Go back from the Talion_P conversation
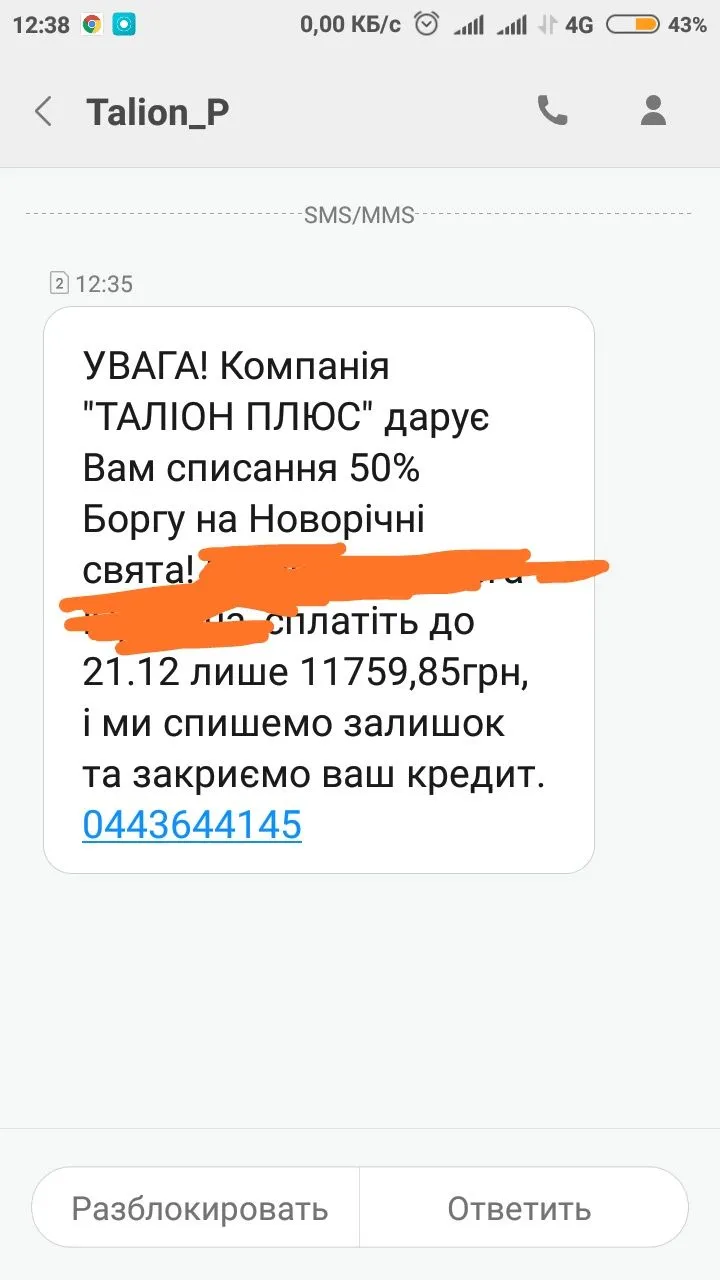This screenshot has width=720, height=1280. pos(43,111)
